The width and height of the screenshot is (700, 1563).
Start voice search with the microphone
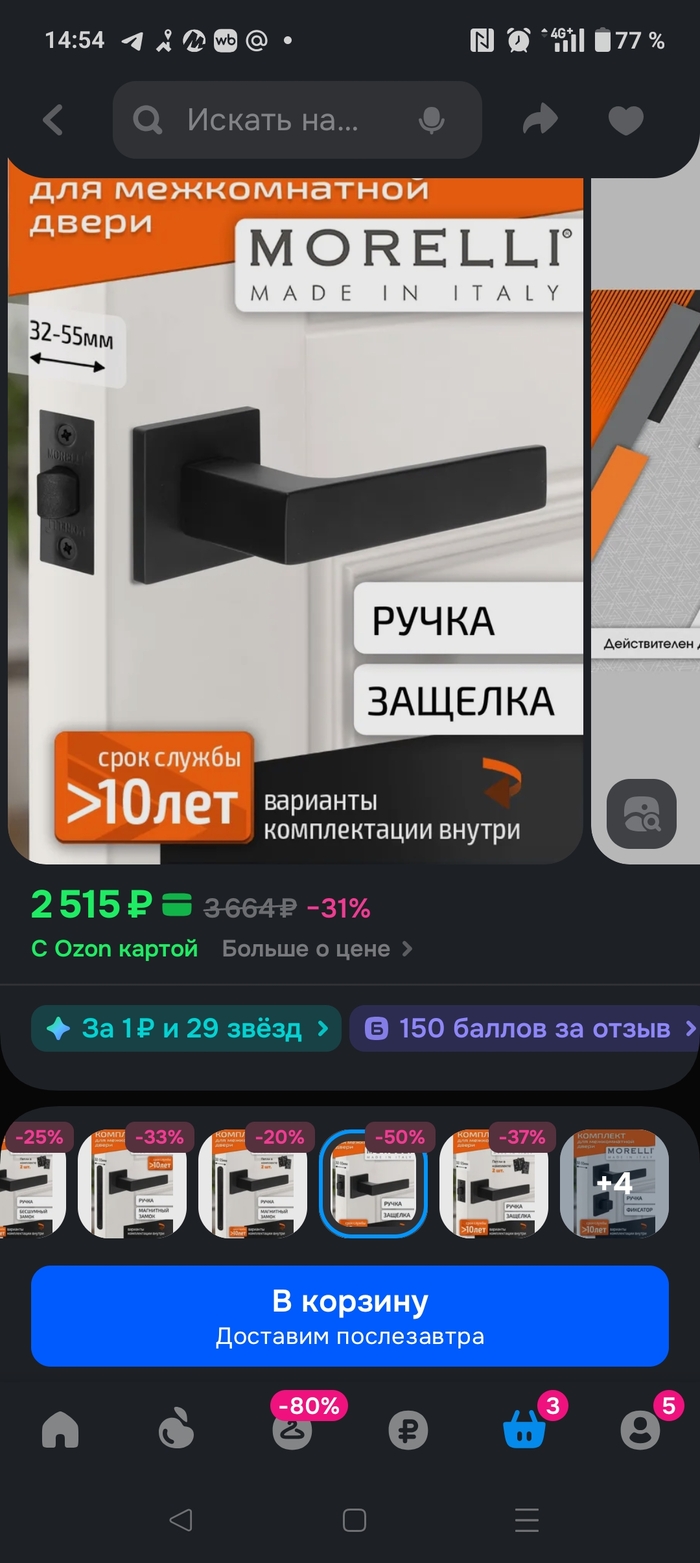431,121
